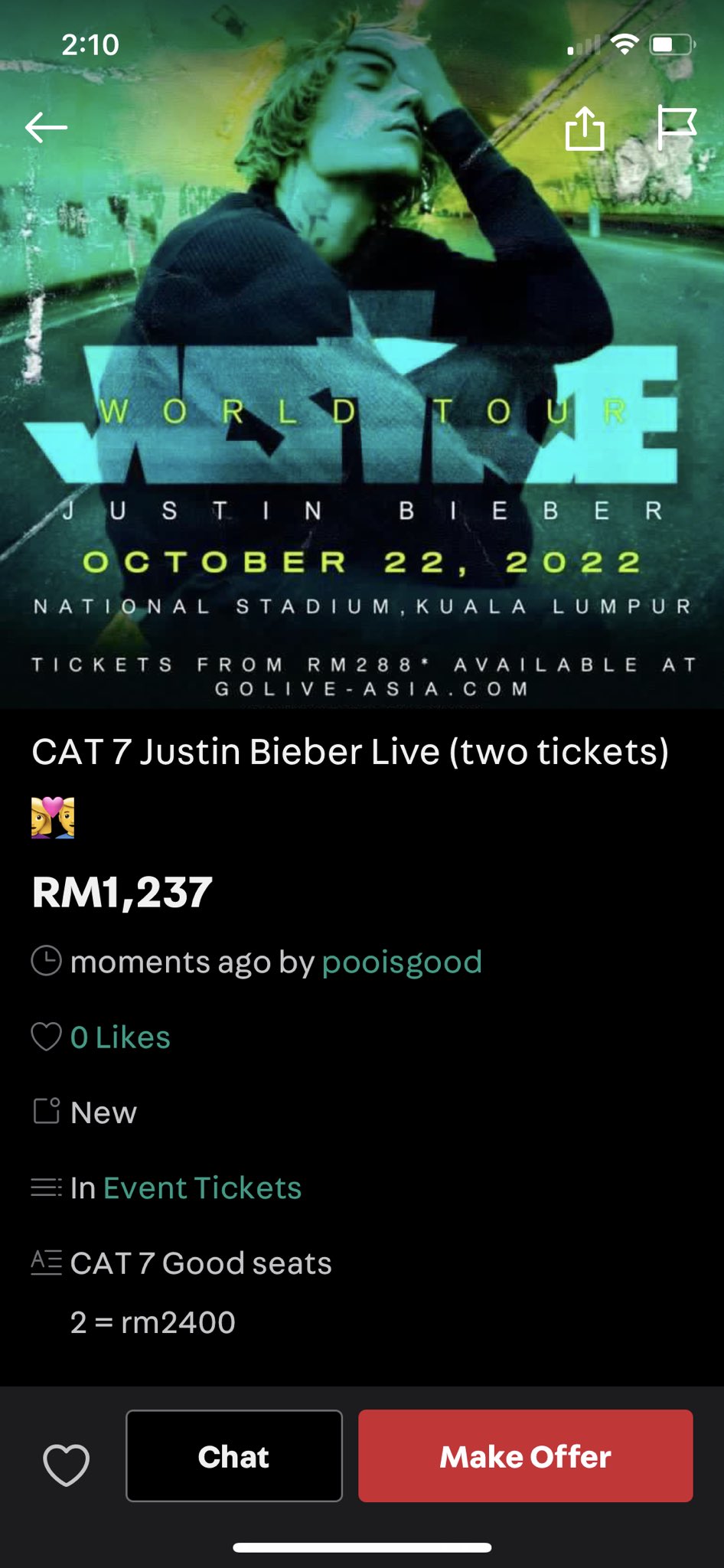724x1568 pixels.
Task: Report listing with the flag icon
Action: click(677, 128)
